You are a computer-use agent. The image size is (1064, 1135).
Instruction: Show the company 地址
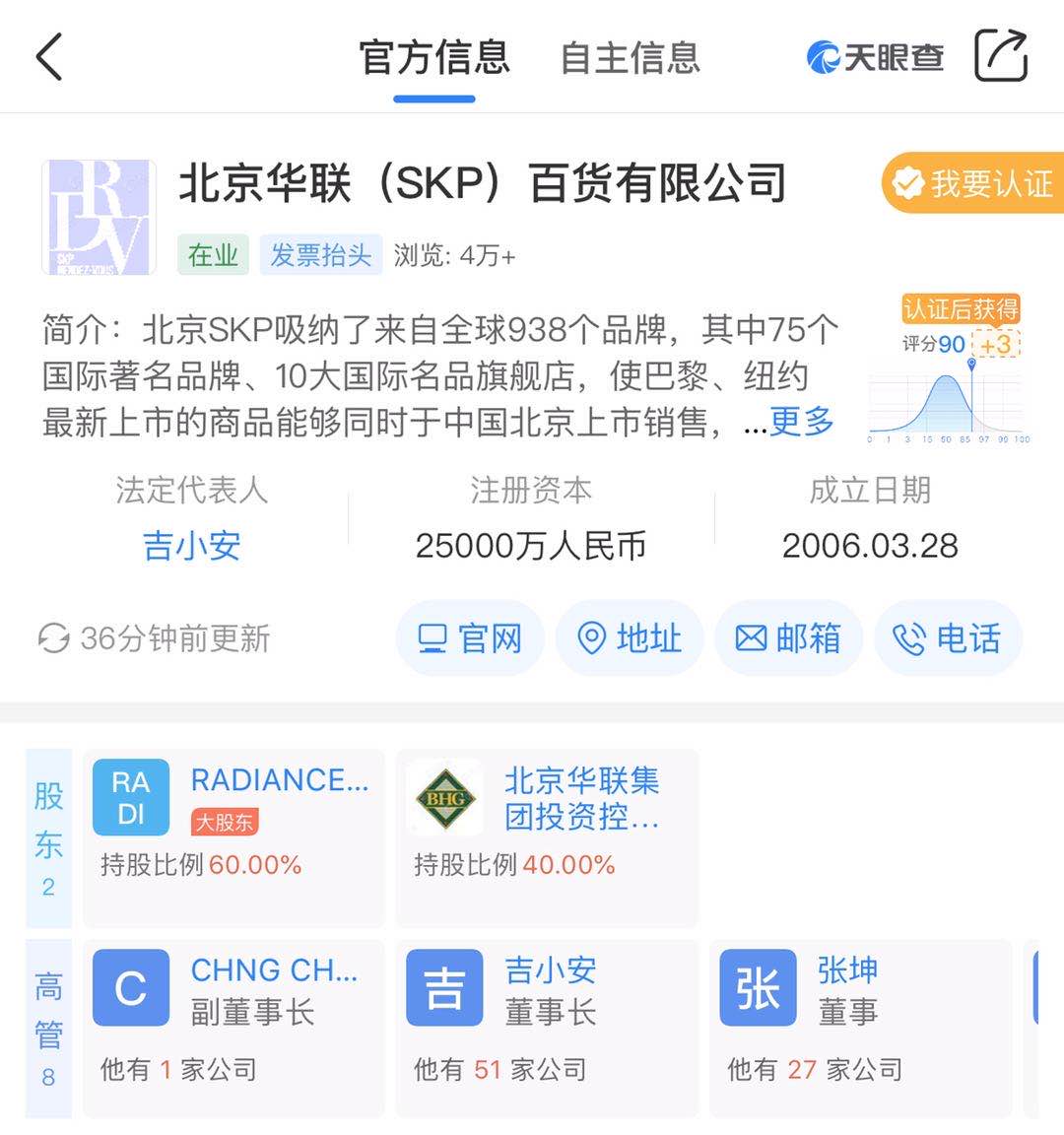coord(630,638)
